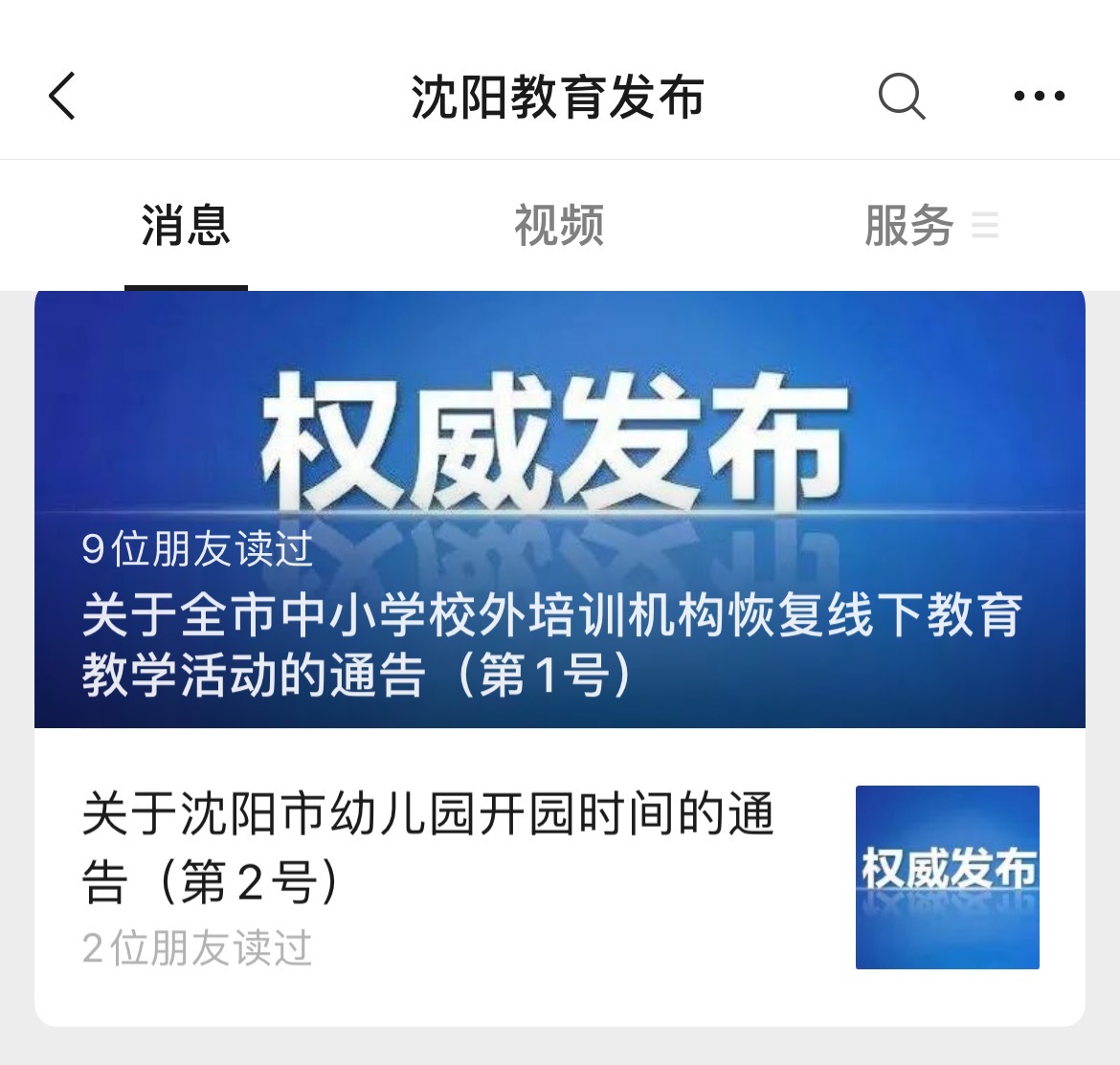Go back using the top-left arrow
The image size is (1120, 1065).
click(62, 96)
